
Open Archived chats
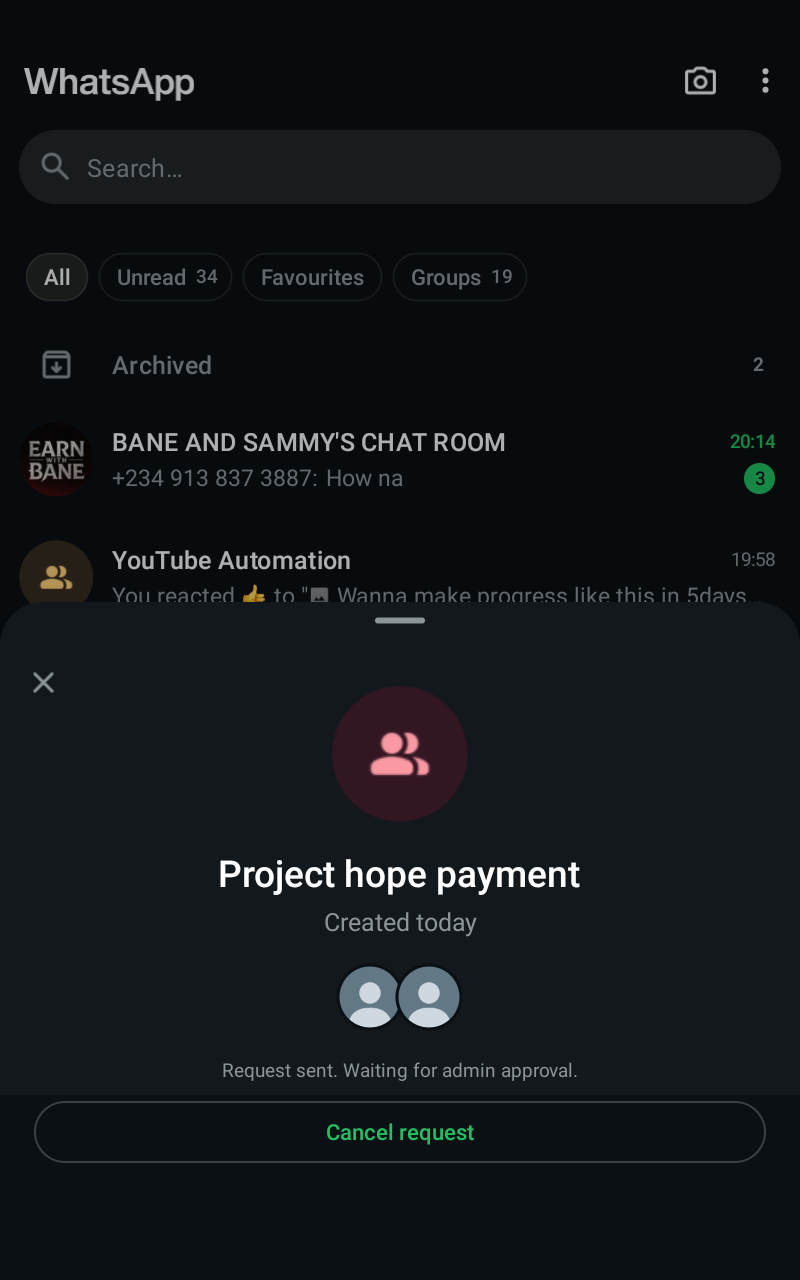(162, 365)
